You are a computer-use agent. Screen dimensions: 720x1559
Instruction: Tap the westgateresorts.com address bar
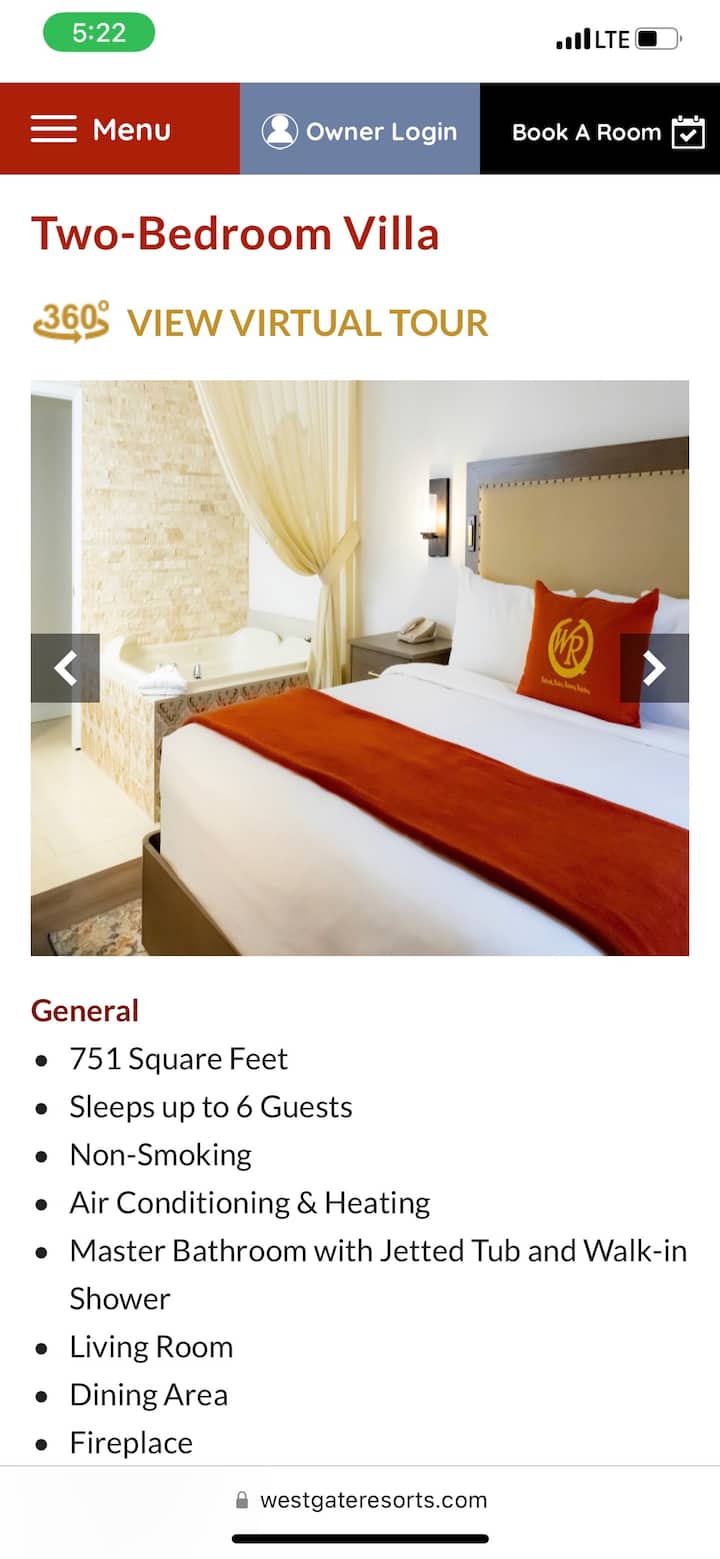coord(360,1499)
